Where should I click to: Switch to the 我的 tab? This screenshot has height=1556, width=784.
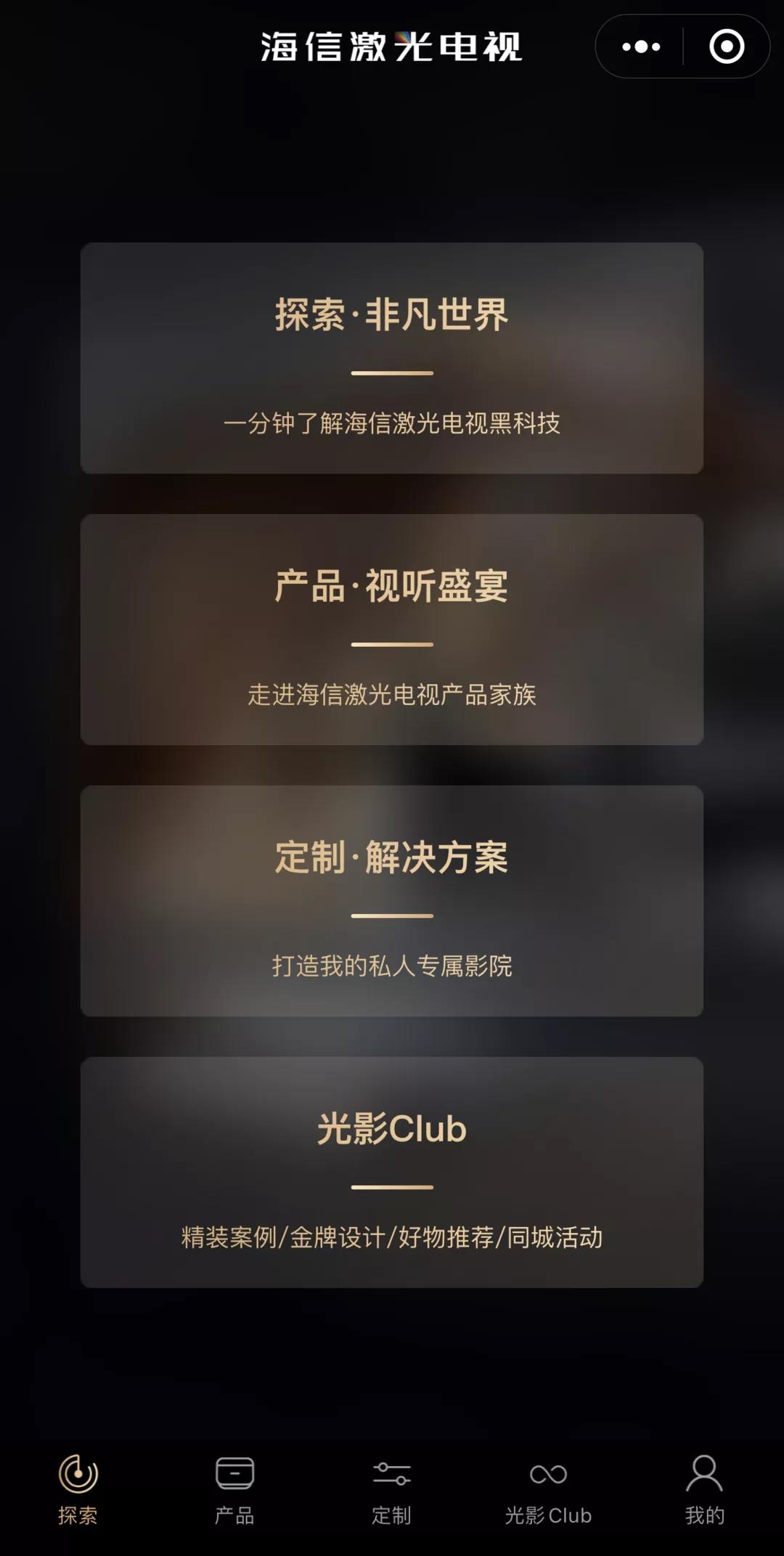[704, 1488]
